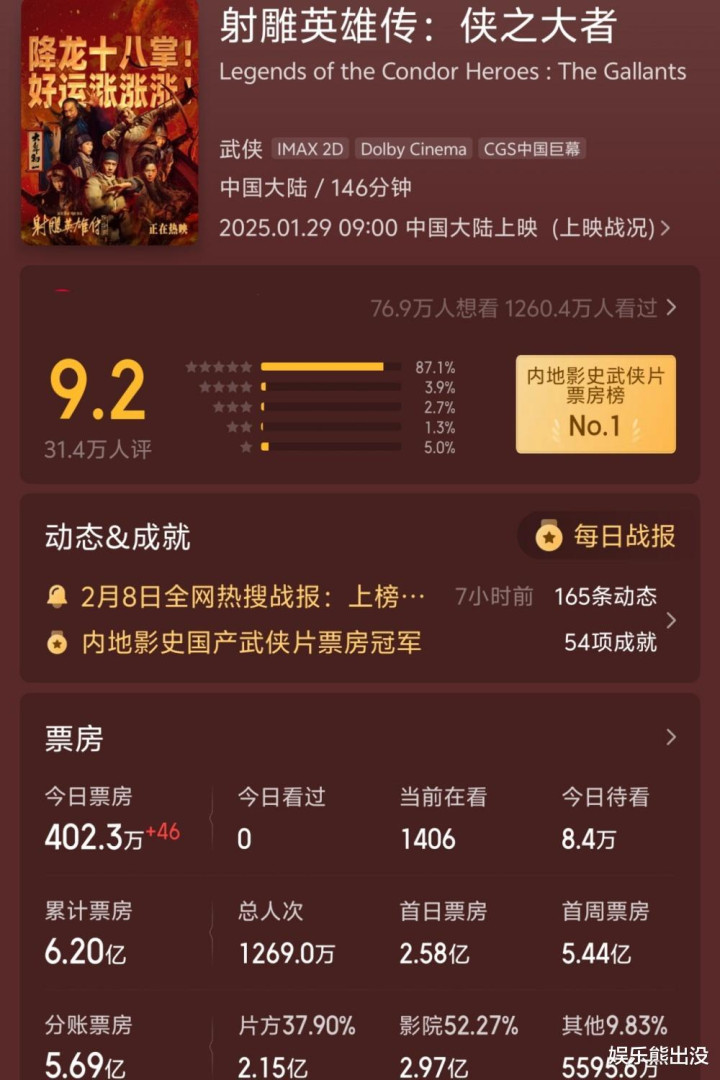720x1080 pixels.
Task: Open the 射雕英雄传 movie poster
Action: click(x=110, y=122)
